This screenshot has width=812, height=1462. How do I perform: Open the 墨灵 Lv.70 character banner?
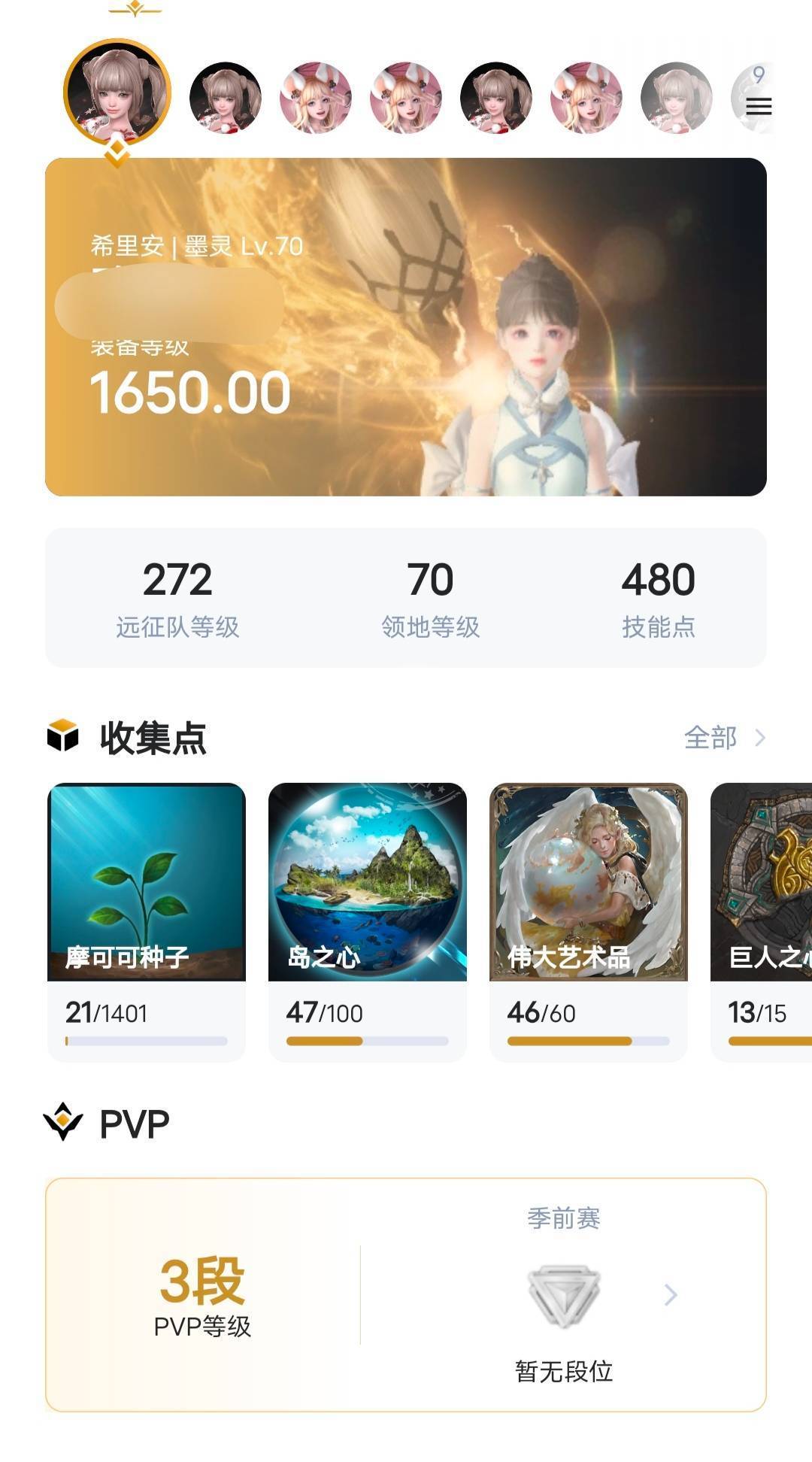pyautogui.click(x=406, y=327)
